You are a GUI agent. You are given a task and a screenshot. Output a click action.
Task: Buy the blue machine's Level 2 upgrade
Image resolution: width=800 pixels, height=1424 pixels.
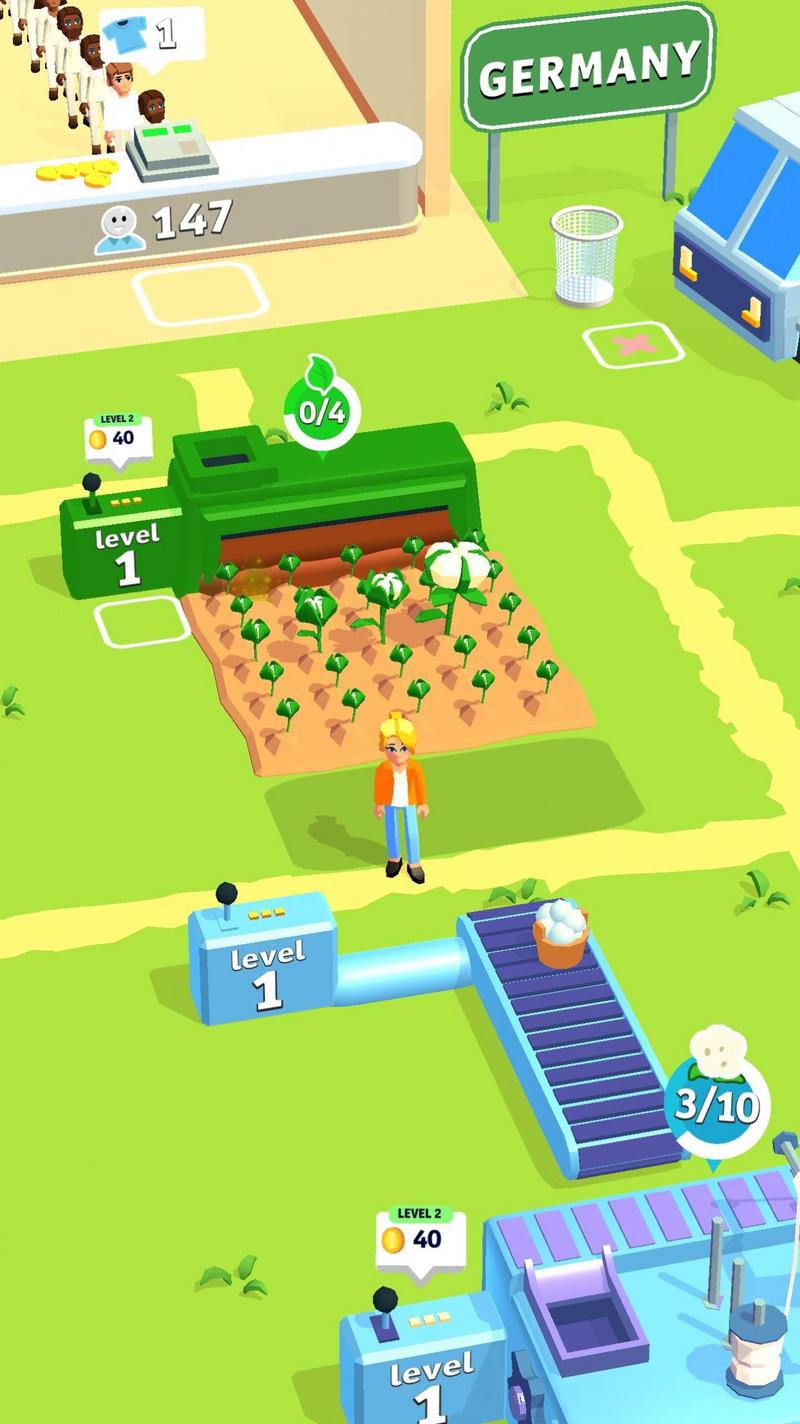tap(421, 1238)
